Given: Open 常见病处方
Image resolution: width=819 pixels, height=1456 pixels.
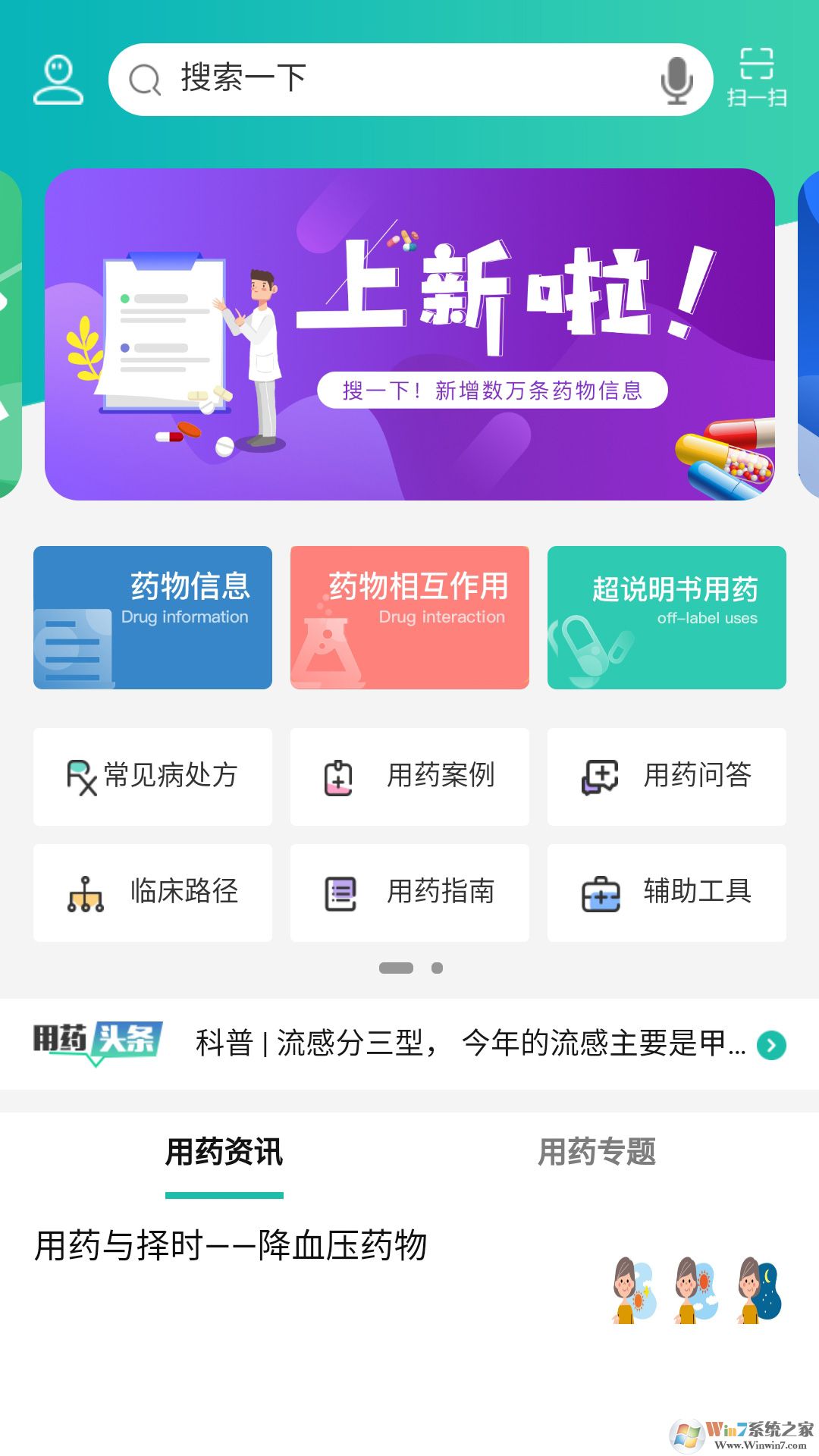Looking at the screenshot, I should point(152,777).
